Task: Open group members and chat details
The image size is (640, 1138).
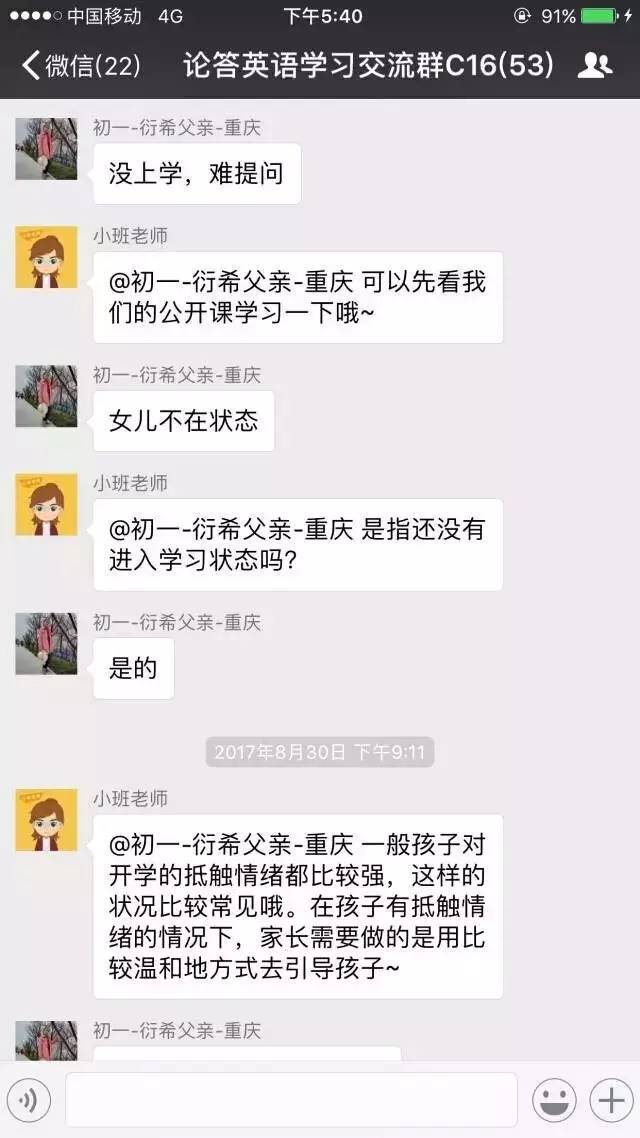Action: [594, 66]
